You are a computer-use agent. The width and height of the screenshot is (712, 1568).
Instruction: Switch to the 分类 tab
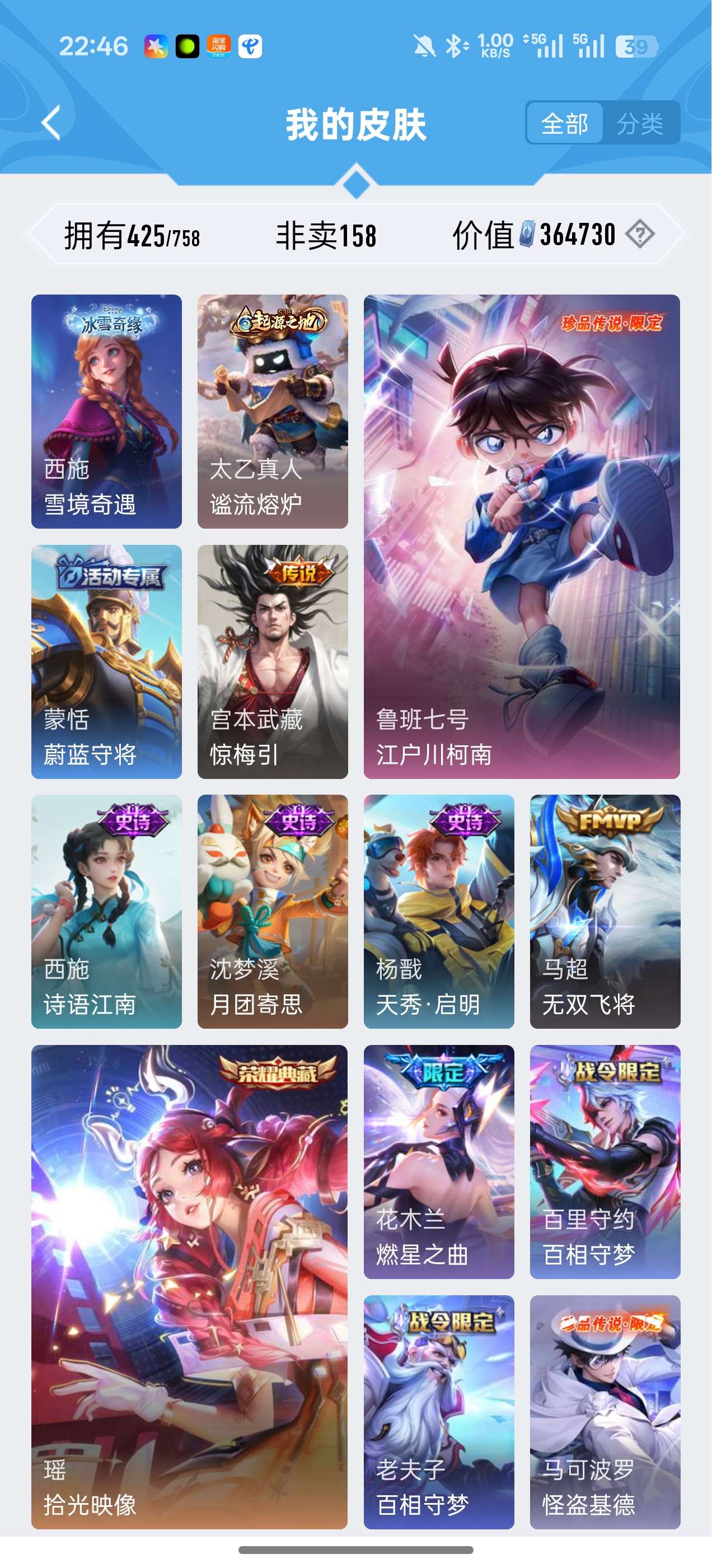[x=640, y=124]
